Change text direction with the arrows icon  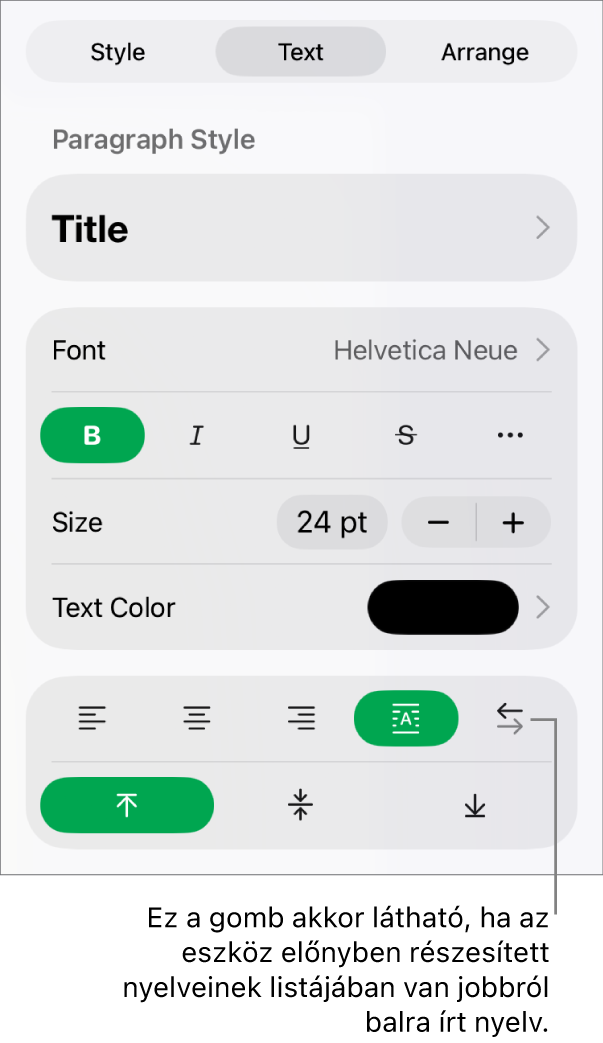click(510, 718)
